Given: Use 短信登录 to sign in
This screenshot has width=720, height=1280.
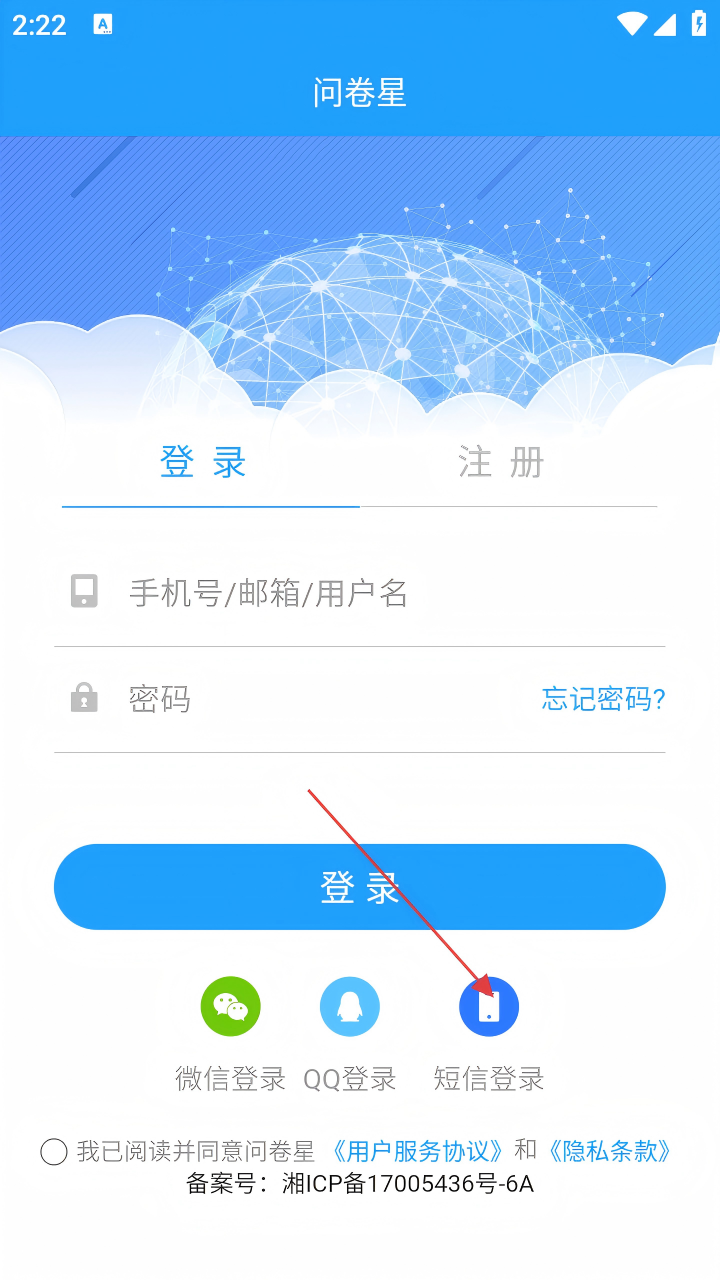Looking at the screenshot, I should [x=489, y=1007].
